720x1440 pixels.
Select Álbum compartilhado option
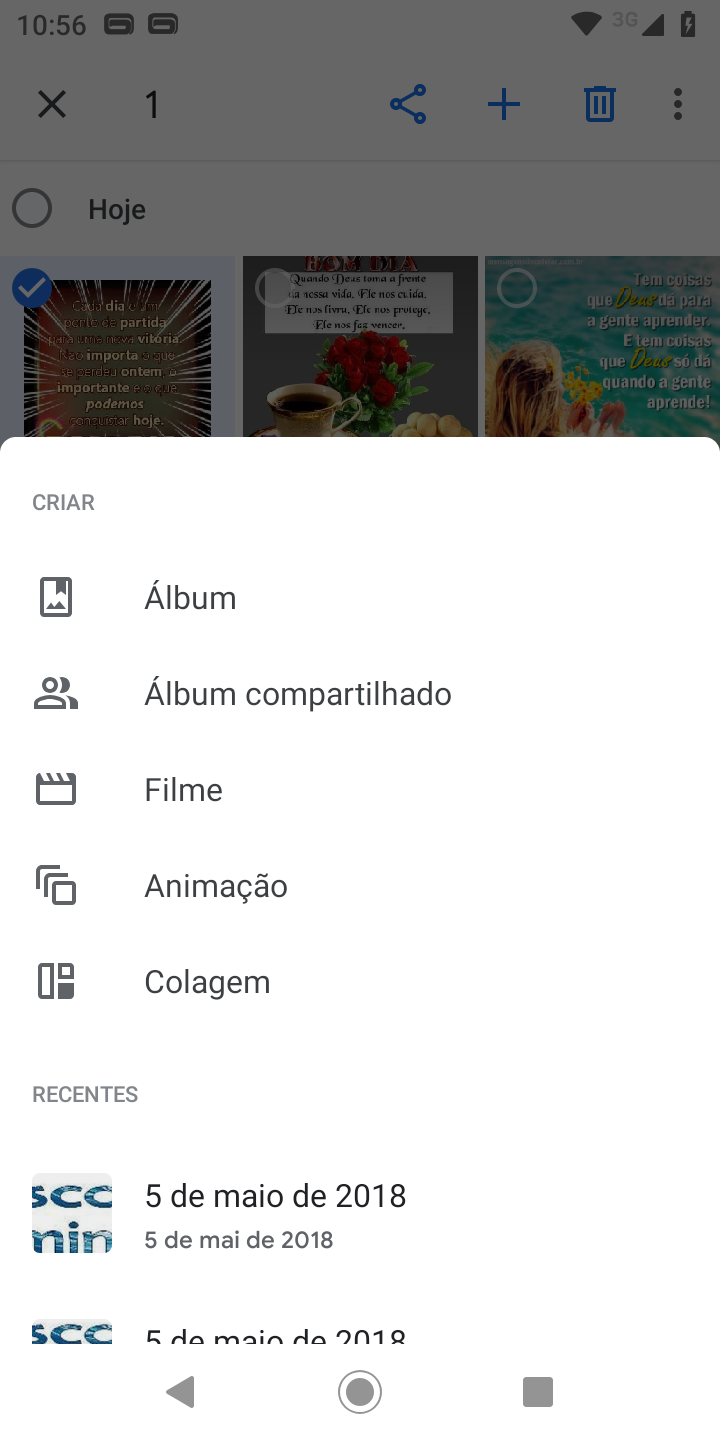pos(297,693)
